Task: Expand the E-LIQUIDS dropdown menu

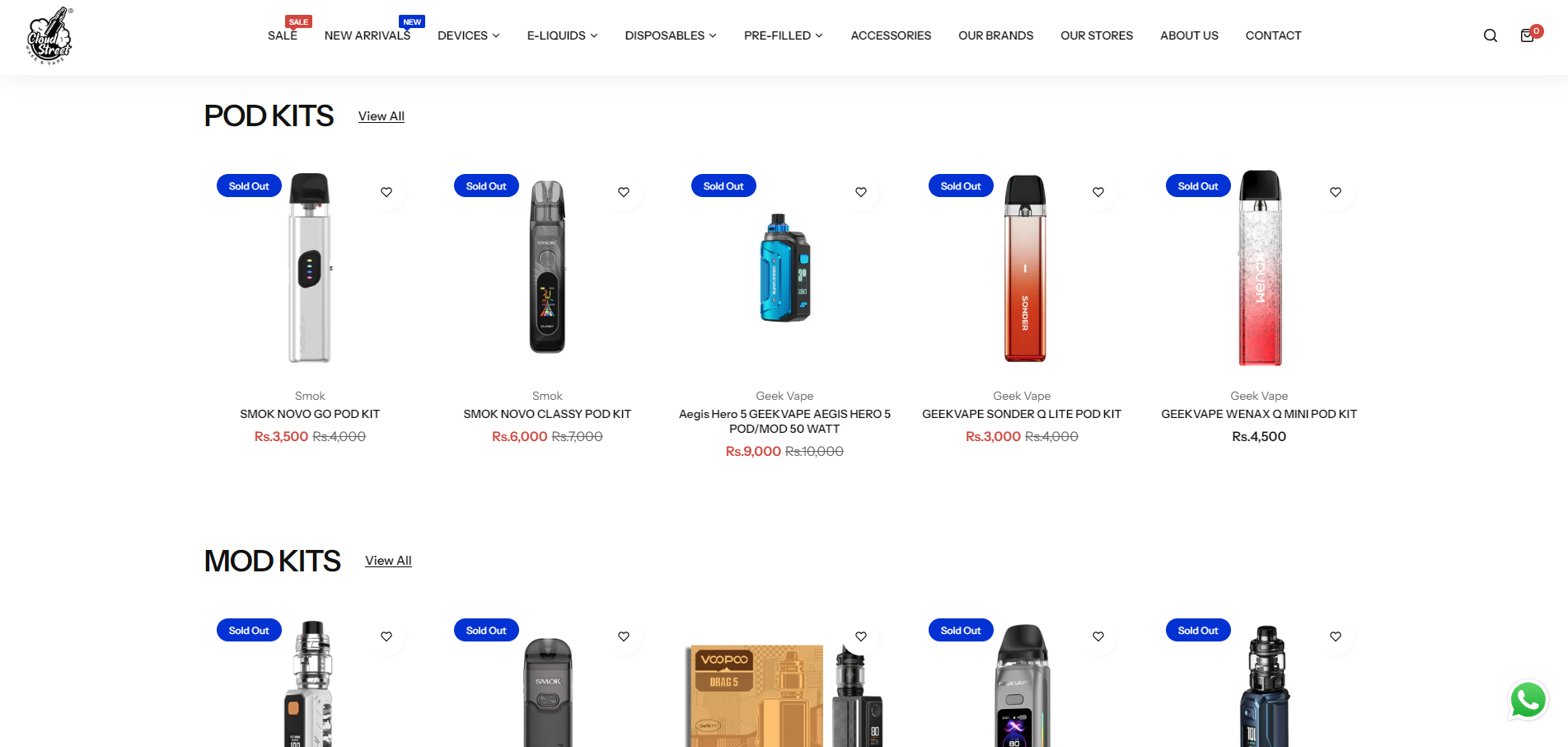Action: [562, 35]
